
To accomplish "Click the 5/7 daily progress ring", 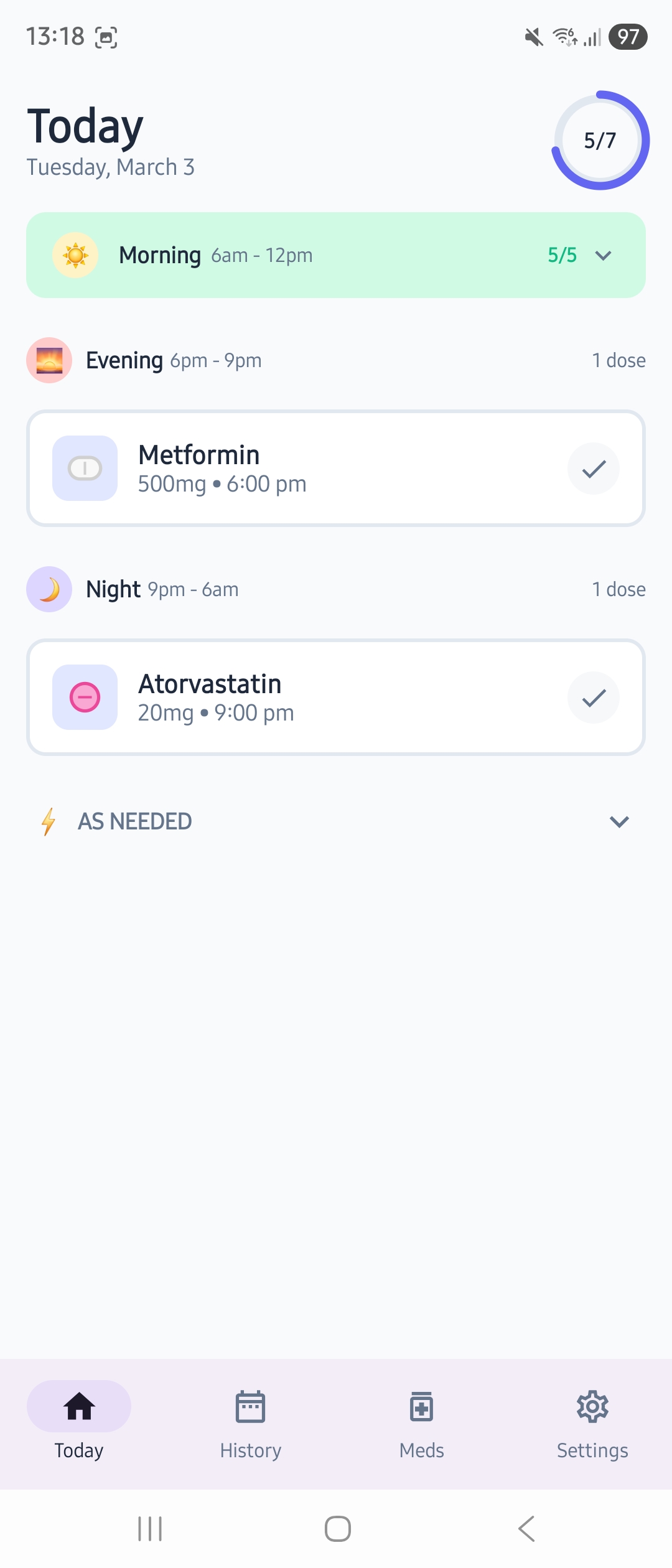I will click(599, 139).
